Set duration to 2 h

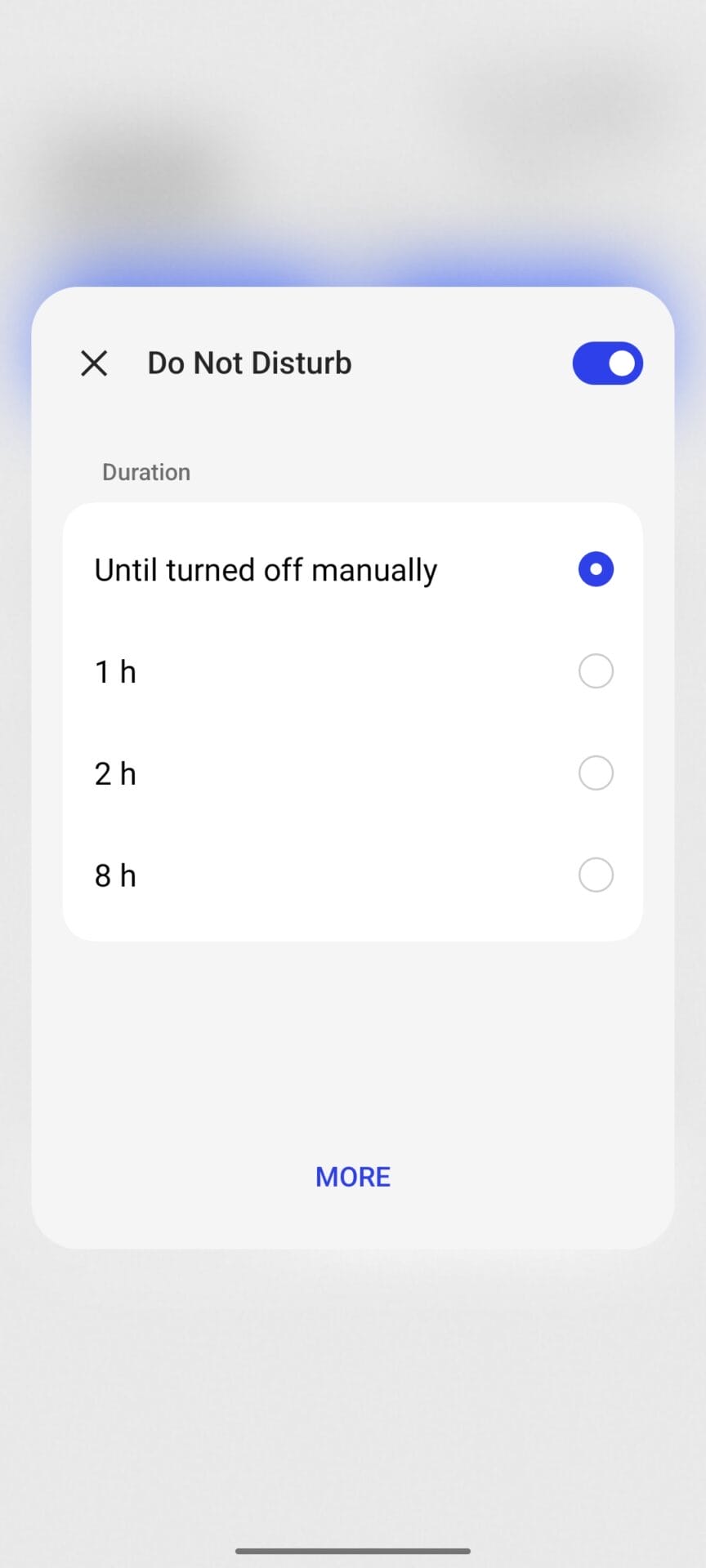click(x=596, y=773)
